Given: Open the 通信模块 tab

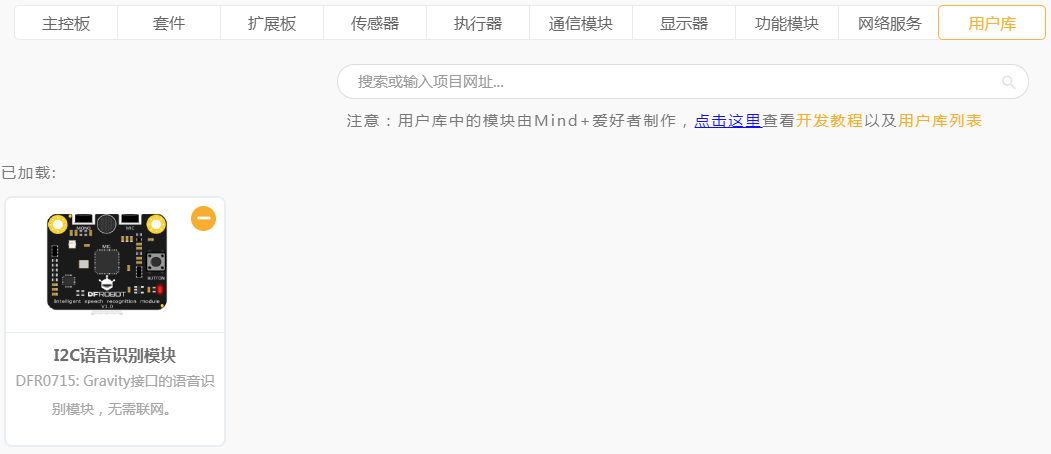Looking at the screenshot, I should click(x=580, y=23).
